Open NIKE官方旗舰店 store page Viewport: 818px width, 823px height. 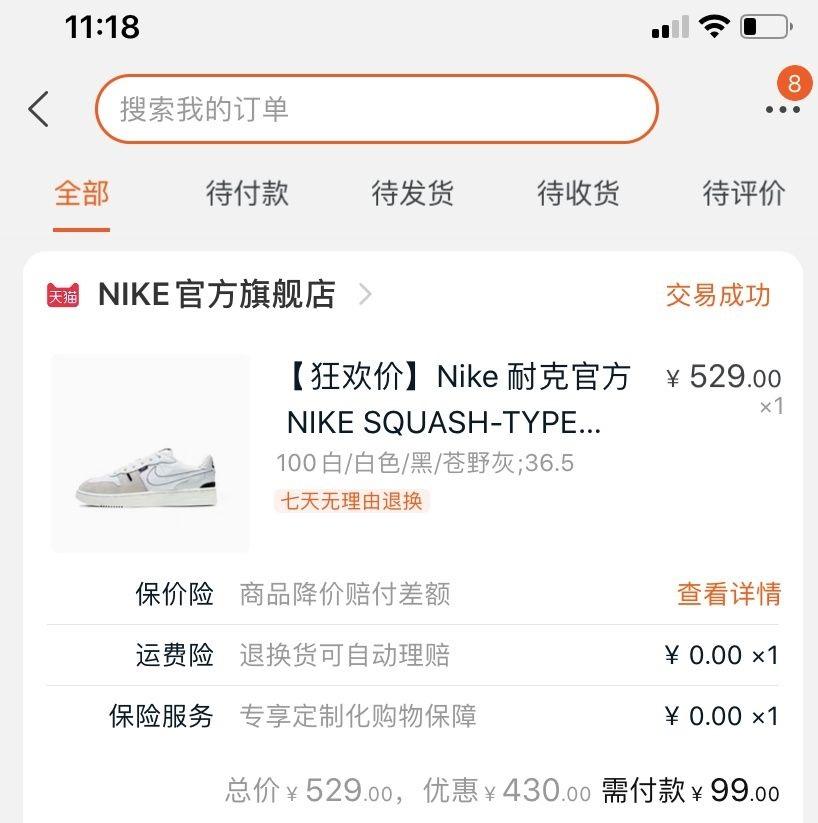pos(216,295)
